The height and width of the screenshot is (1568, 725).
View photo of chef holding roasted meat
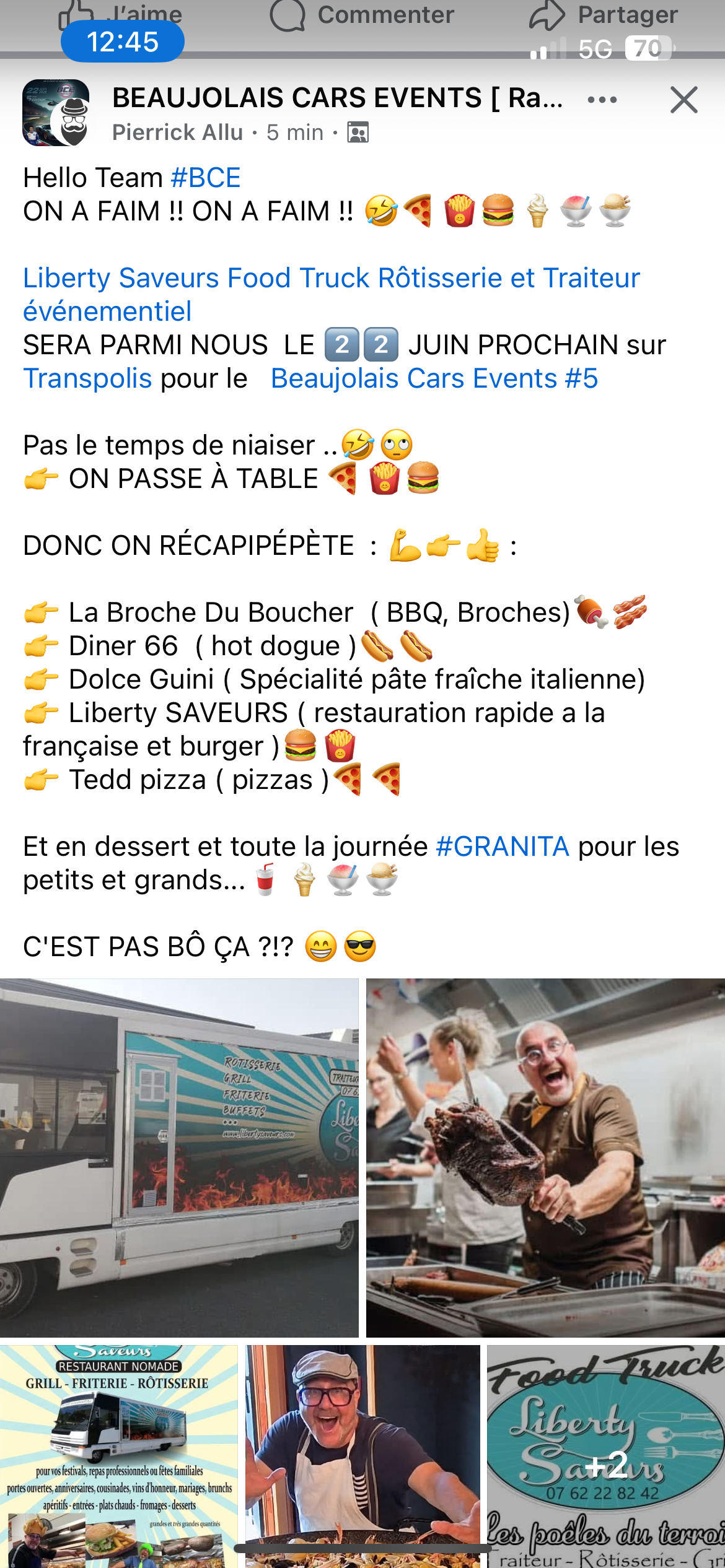[x=545, y=1158]
